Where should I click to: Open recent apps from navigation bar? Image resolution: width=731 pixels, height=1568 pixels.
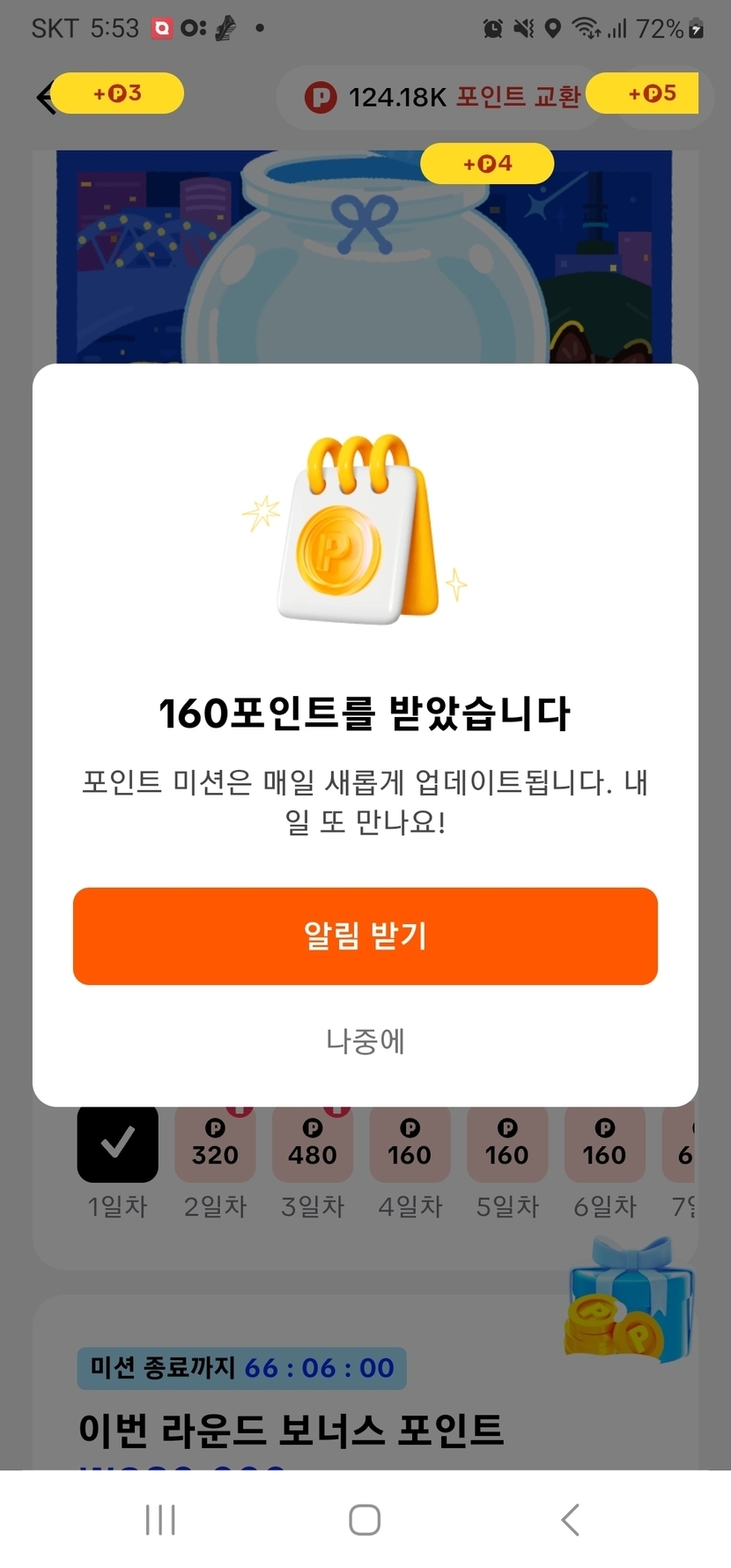[x=160, y=1519]
